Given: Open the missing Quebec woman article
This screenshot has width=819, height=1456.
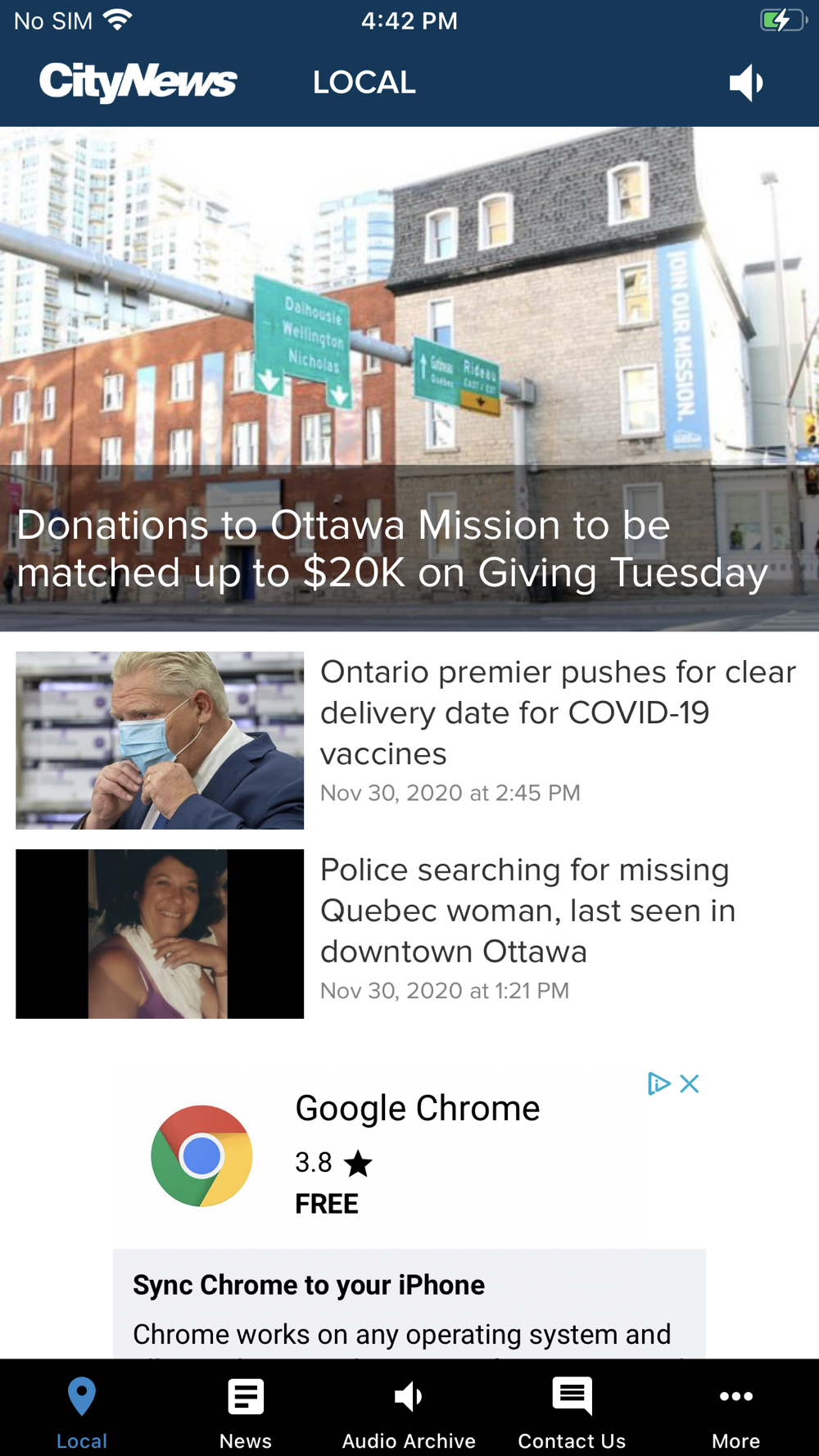Looking at the screenshot, I should [x=527, y=911].
